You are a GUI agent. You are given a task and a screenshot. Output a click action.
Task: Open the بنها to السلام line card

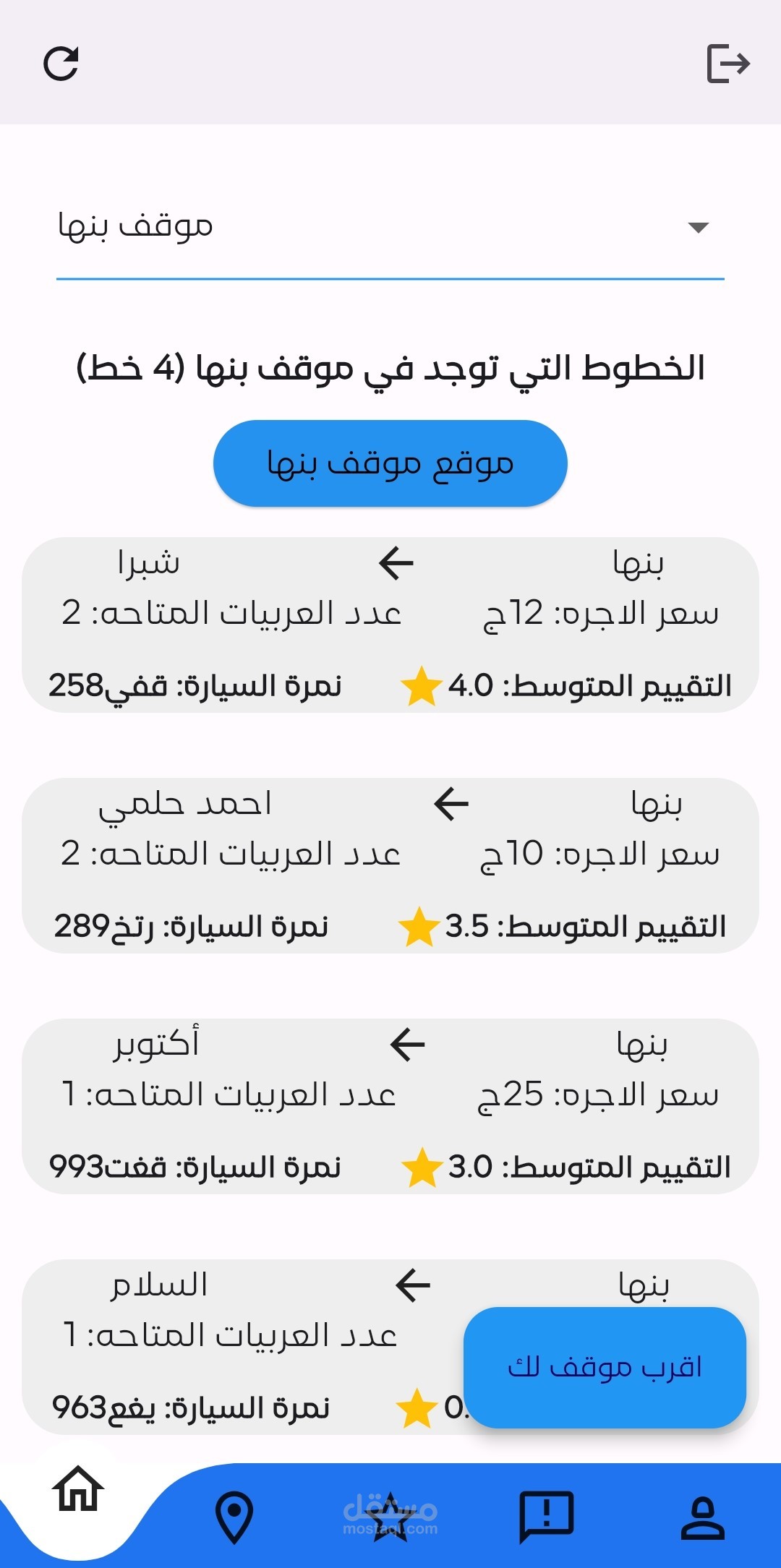tap(246, 1347)
